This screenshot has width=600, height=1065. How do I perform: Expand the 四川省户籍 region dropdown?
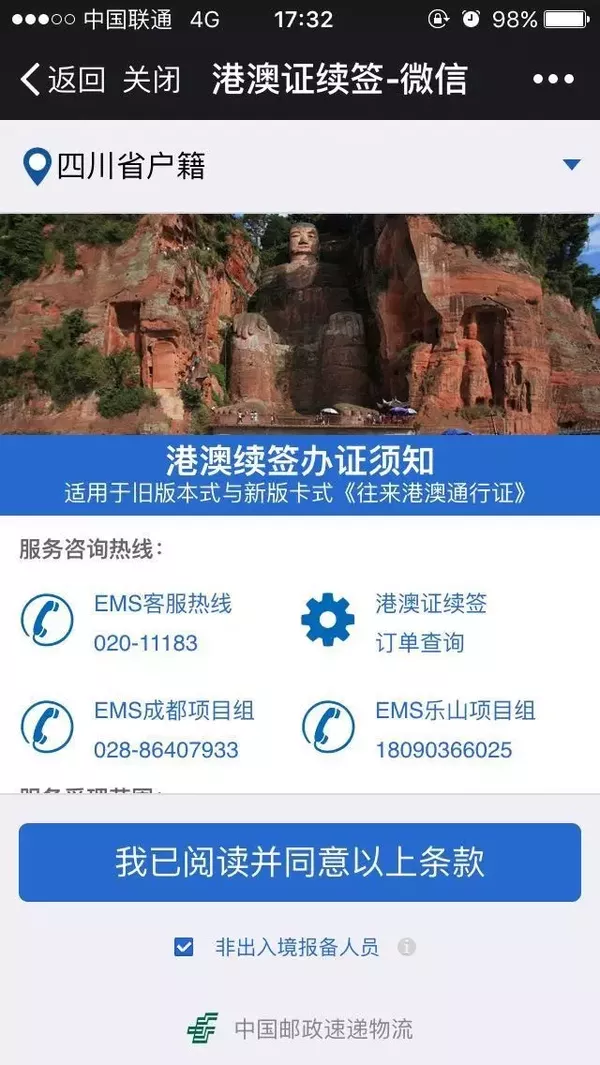(x=571, y=165)
